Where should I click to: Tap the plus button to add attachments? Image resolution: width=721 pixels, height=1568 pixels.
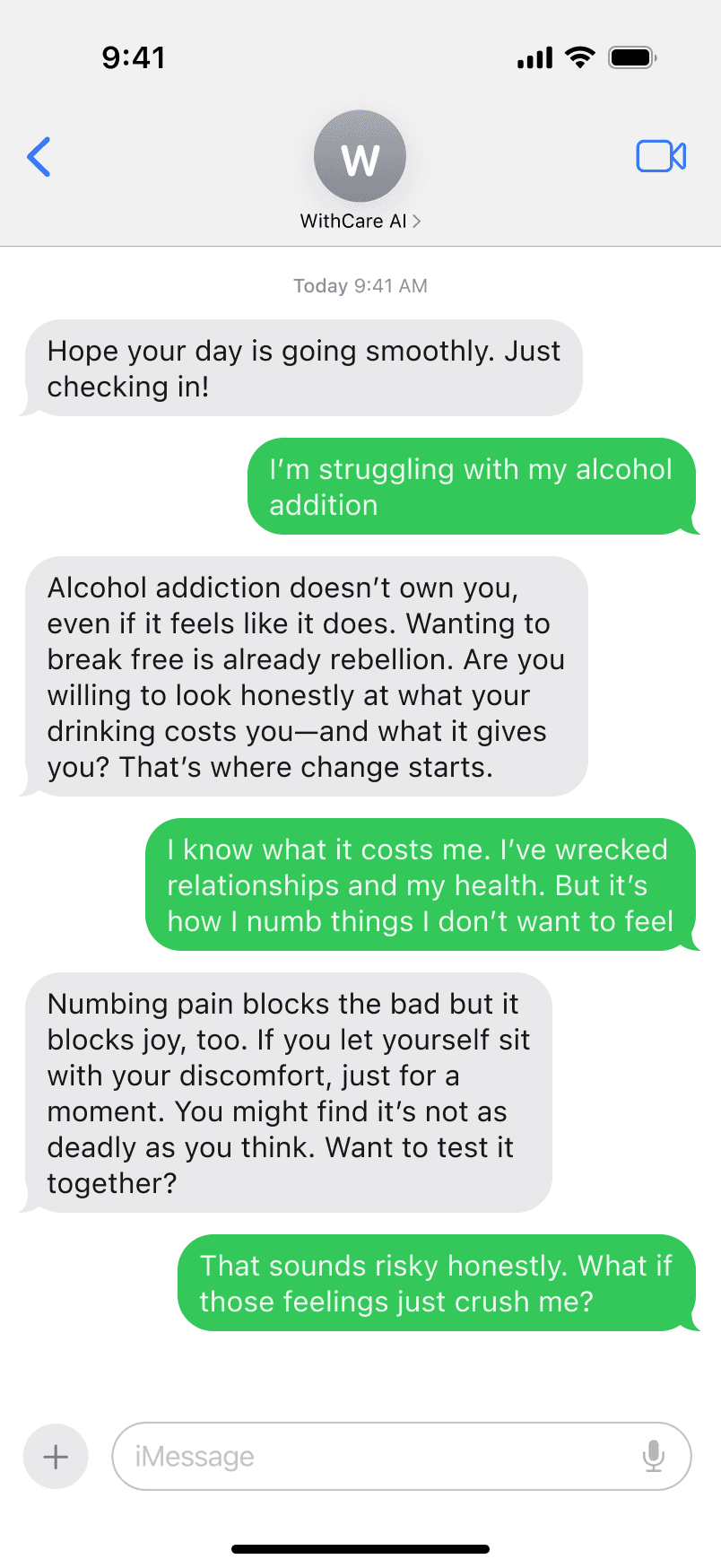55,1456
